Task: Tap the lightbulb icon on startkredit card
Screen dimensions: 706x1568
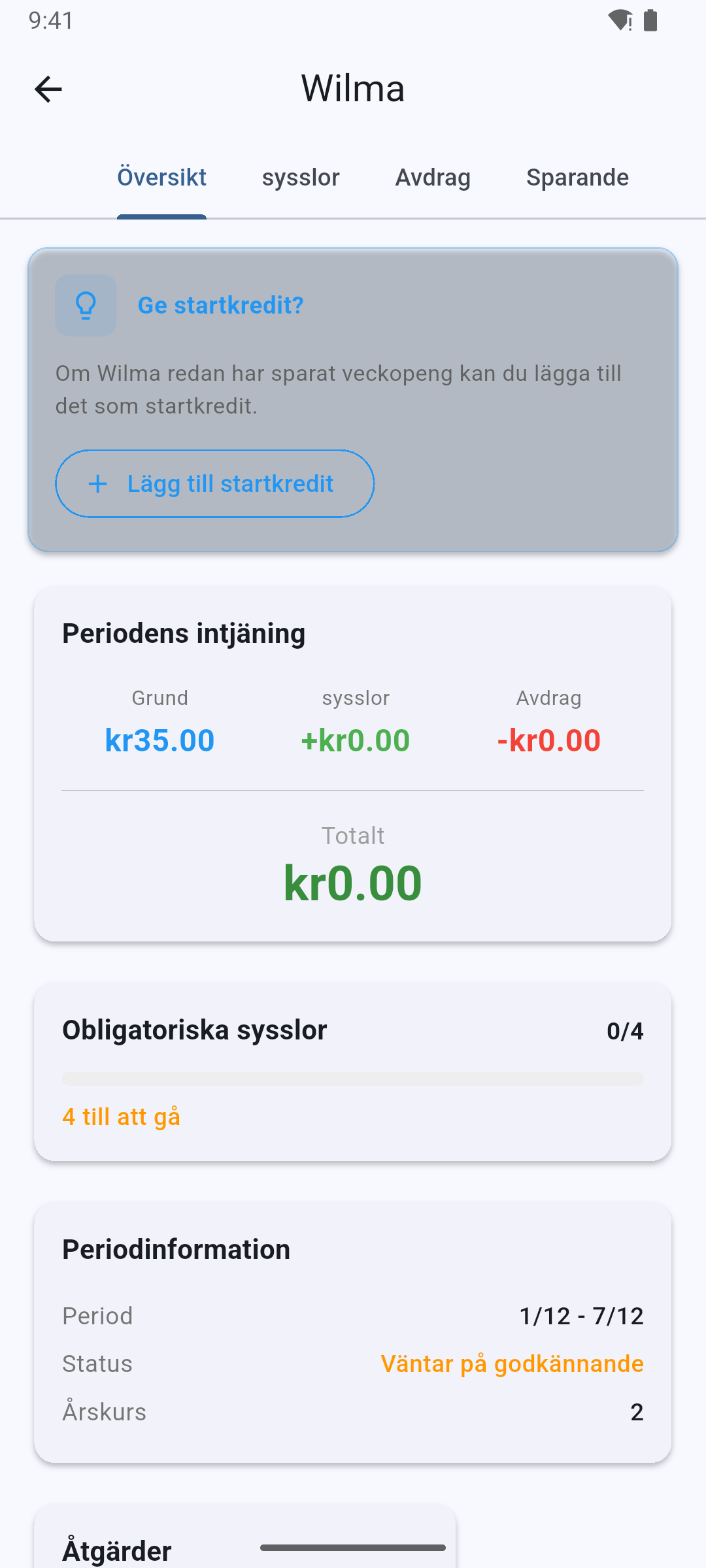Action: [x=85, y=304]
